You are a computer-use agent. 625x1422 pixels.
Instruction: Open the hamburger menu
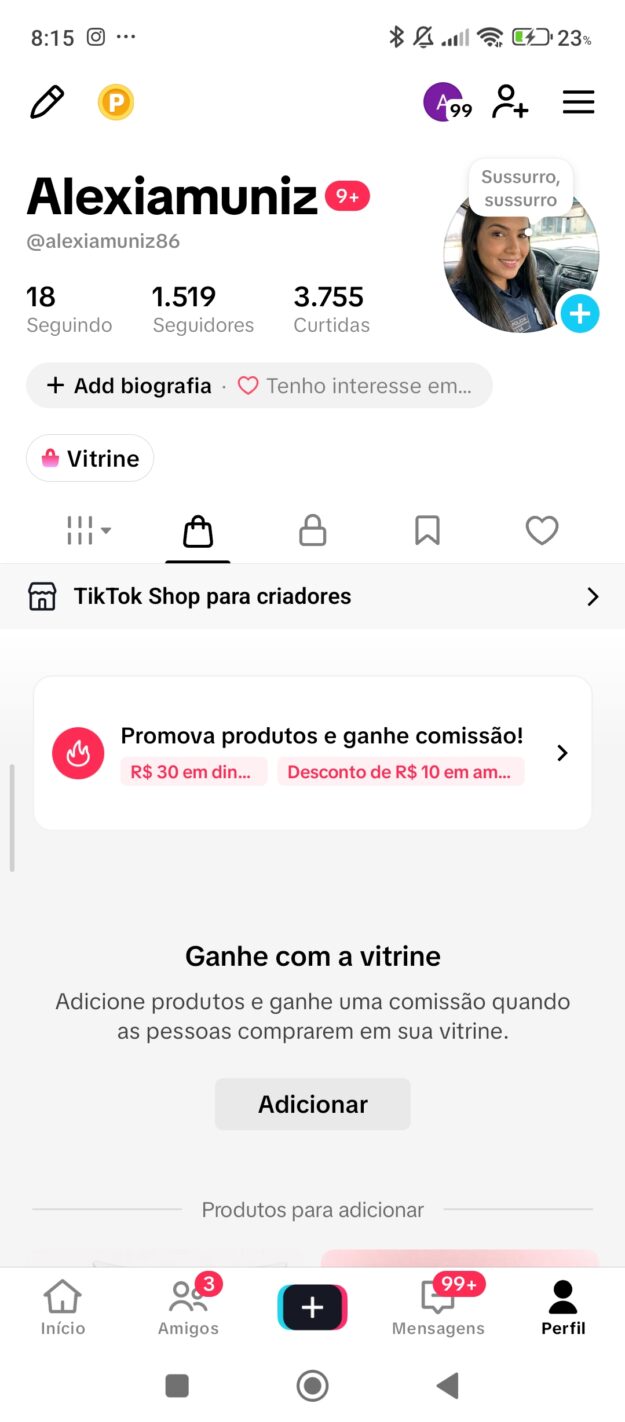578,102
